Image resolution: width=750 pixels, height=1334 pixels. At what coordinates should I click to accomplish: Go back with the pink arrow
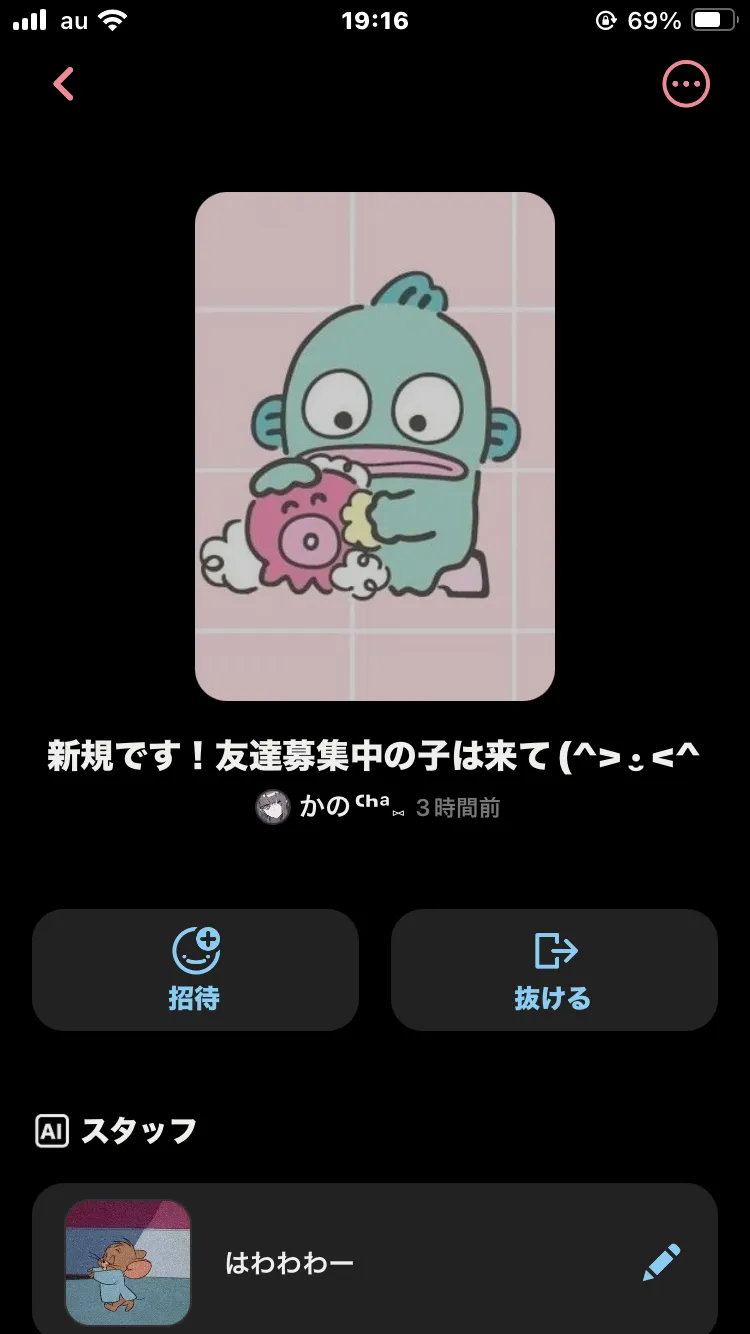point(64,84)
